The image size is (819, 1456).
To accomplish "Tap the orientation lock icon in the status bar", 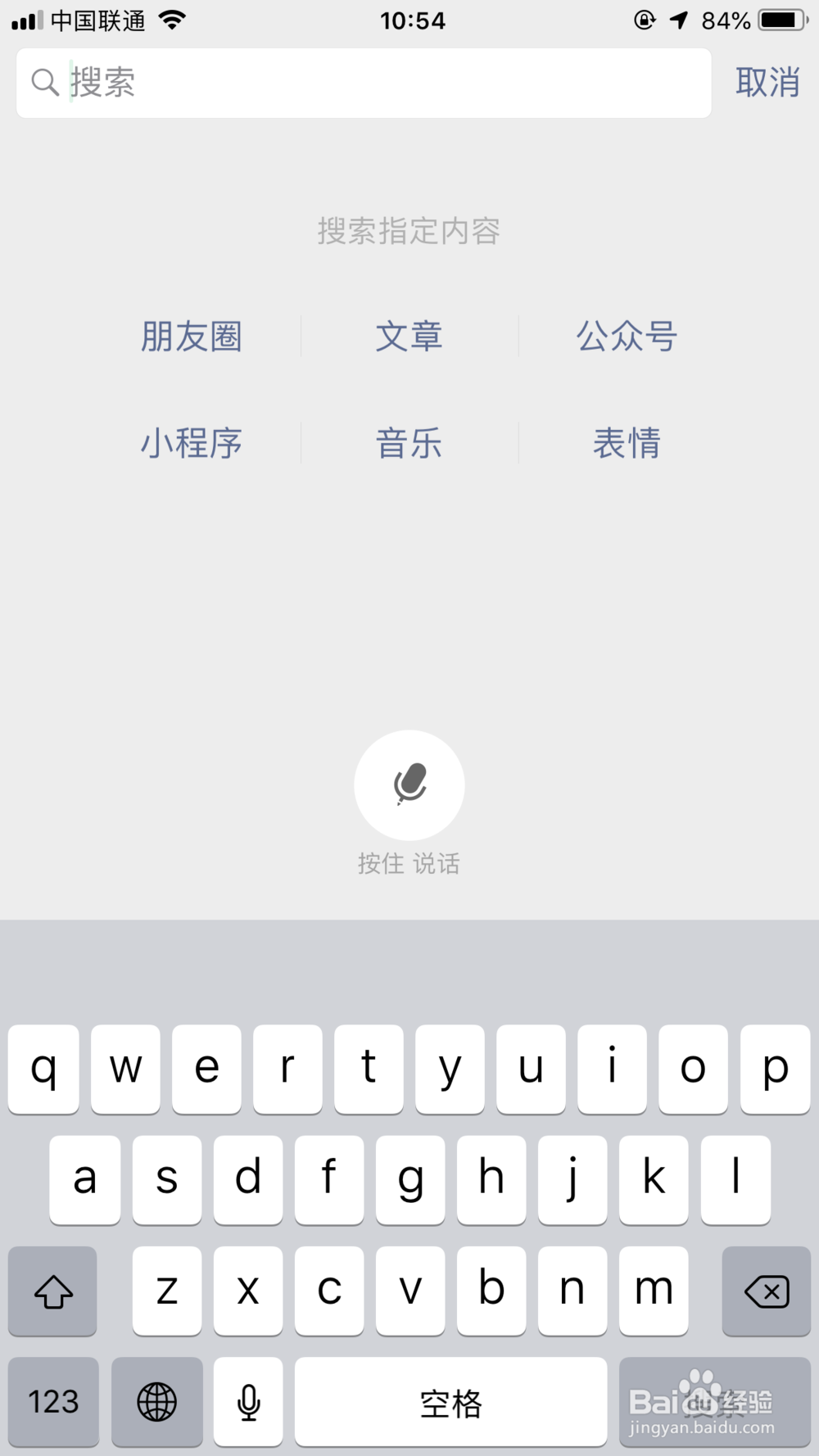I will tap(643, 20).
